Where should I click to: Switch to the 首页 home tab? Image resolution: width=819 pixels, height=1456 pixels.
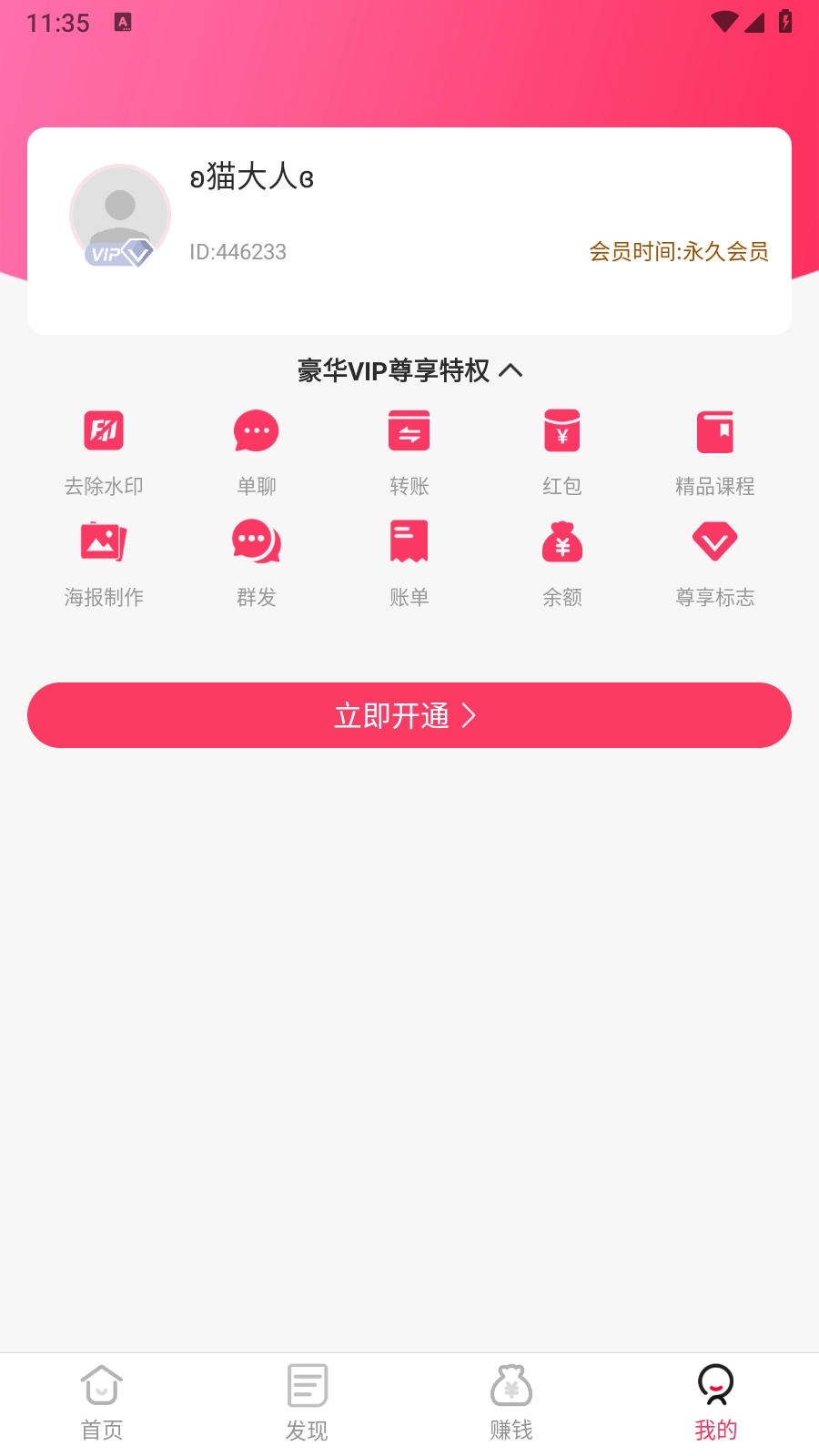coord(101,1401)
